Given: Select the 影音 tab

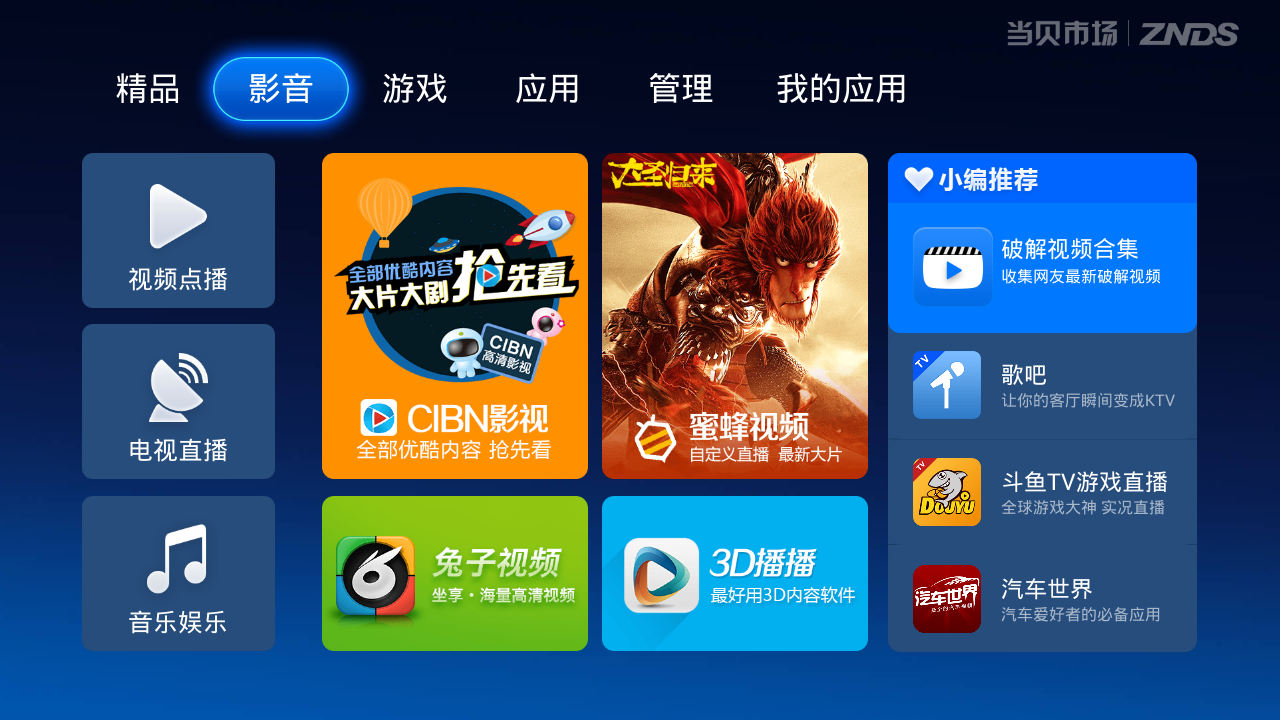Looking at the screenshot, I should click(281, 89).
